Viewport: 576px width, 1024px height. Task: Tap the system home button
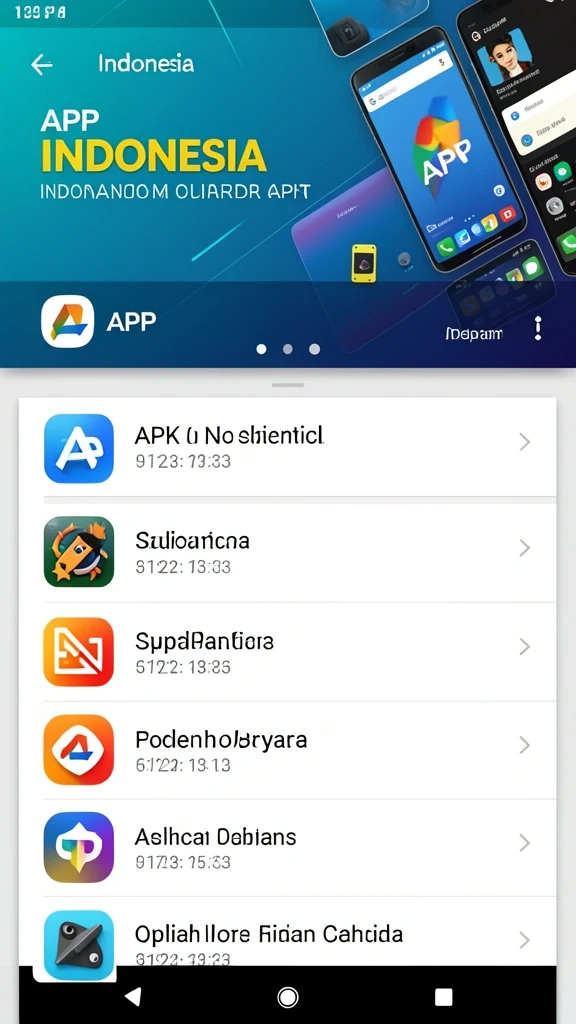pyautogui.click(x=287, y=997)
